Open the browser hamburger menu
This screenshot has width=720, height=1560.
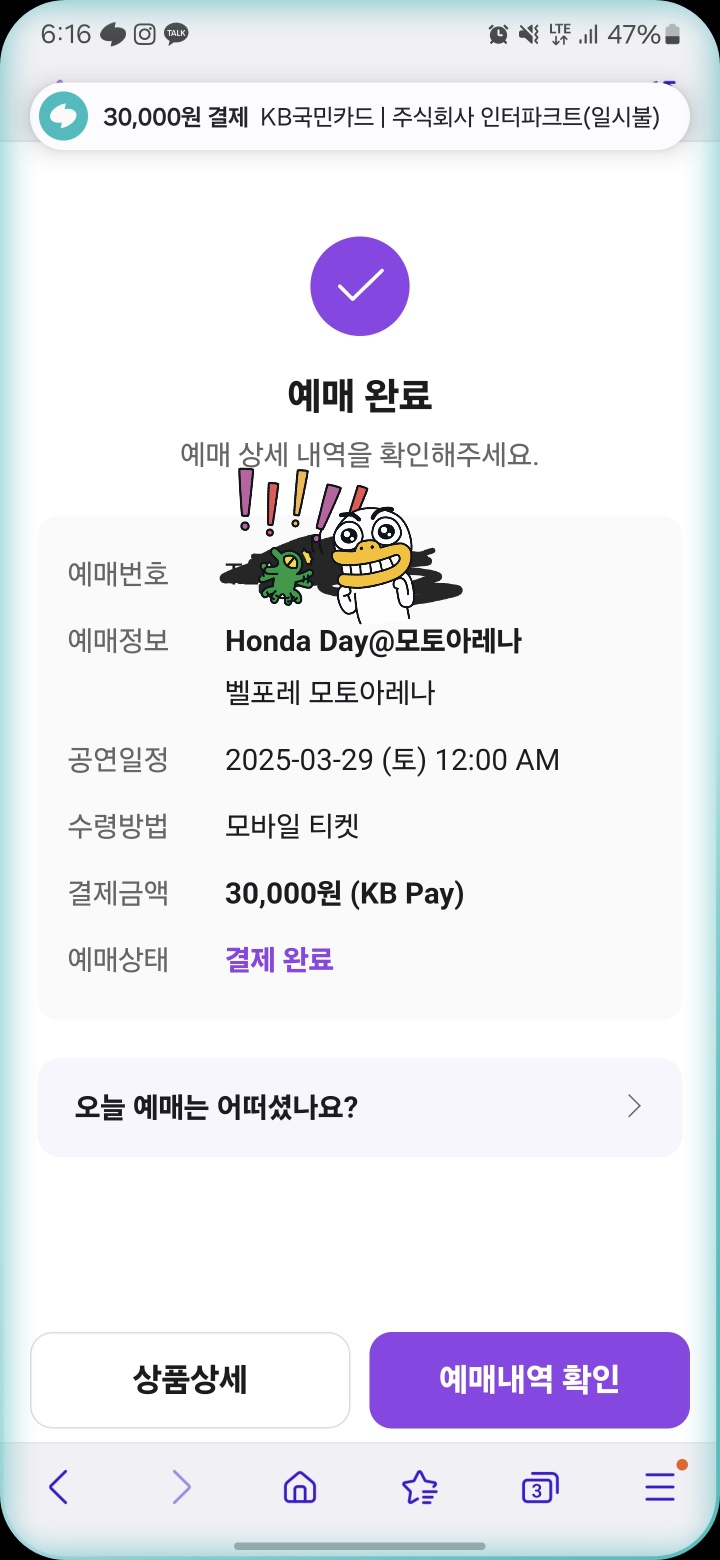click(660, 1488)
